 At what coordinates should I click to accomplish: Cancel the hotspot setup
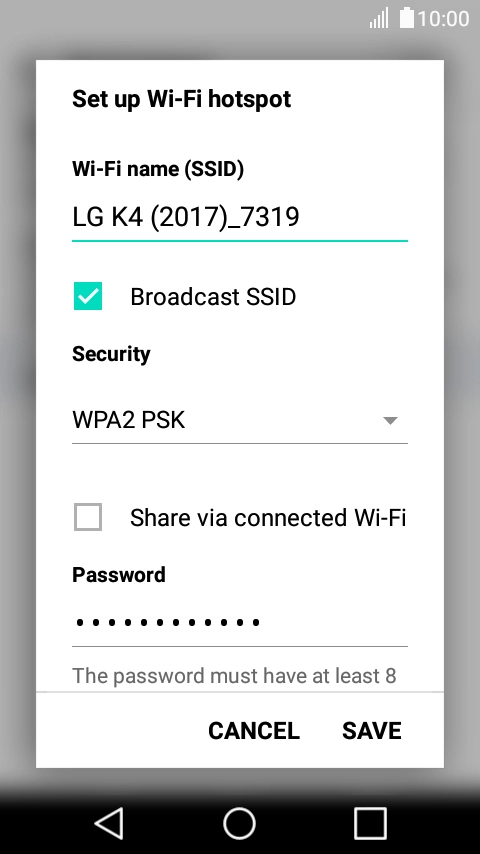254,731
